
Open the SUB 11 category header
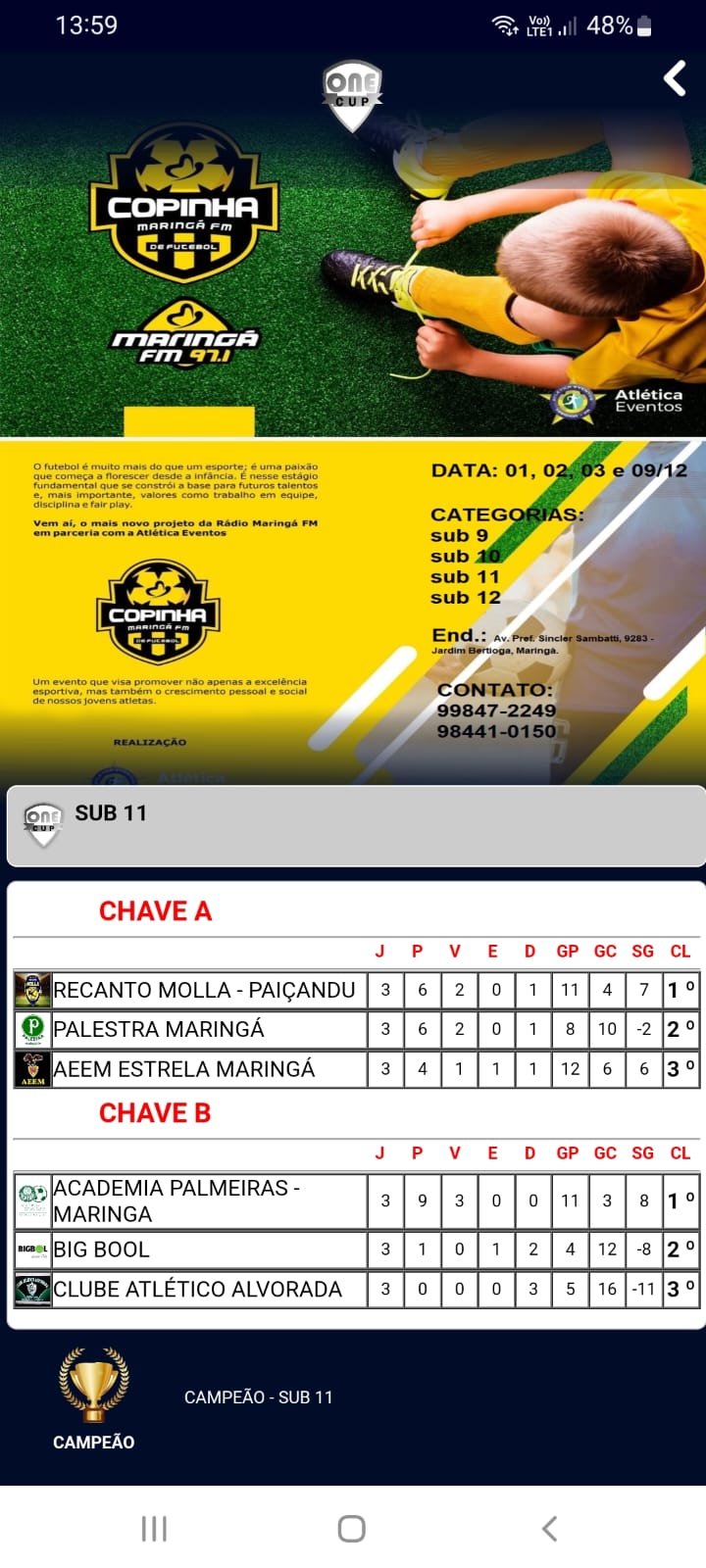pos(356,826)
